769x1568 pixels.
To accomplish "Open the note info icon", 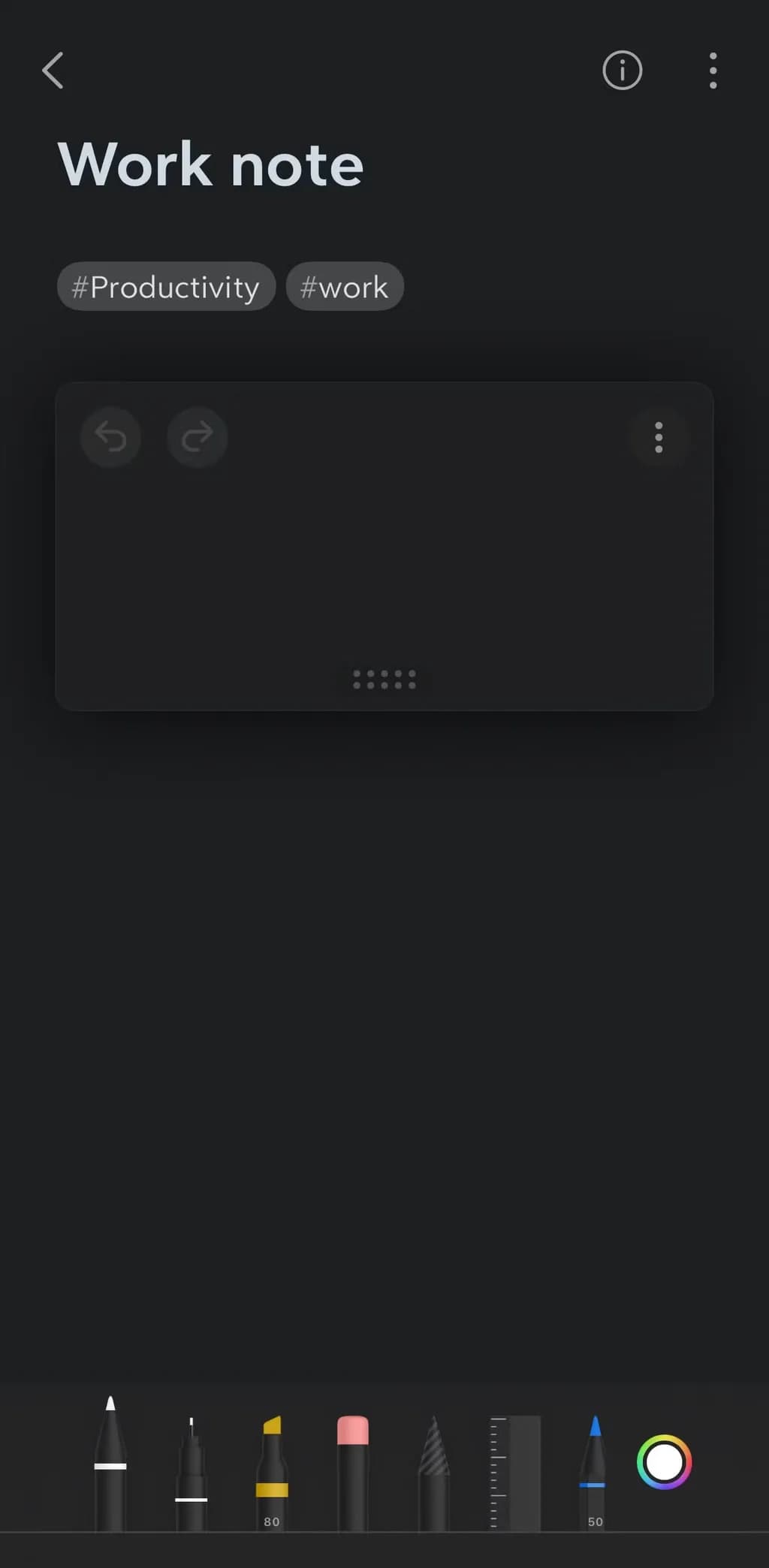I will tap(622, 71).
